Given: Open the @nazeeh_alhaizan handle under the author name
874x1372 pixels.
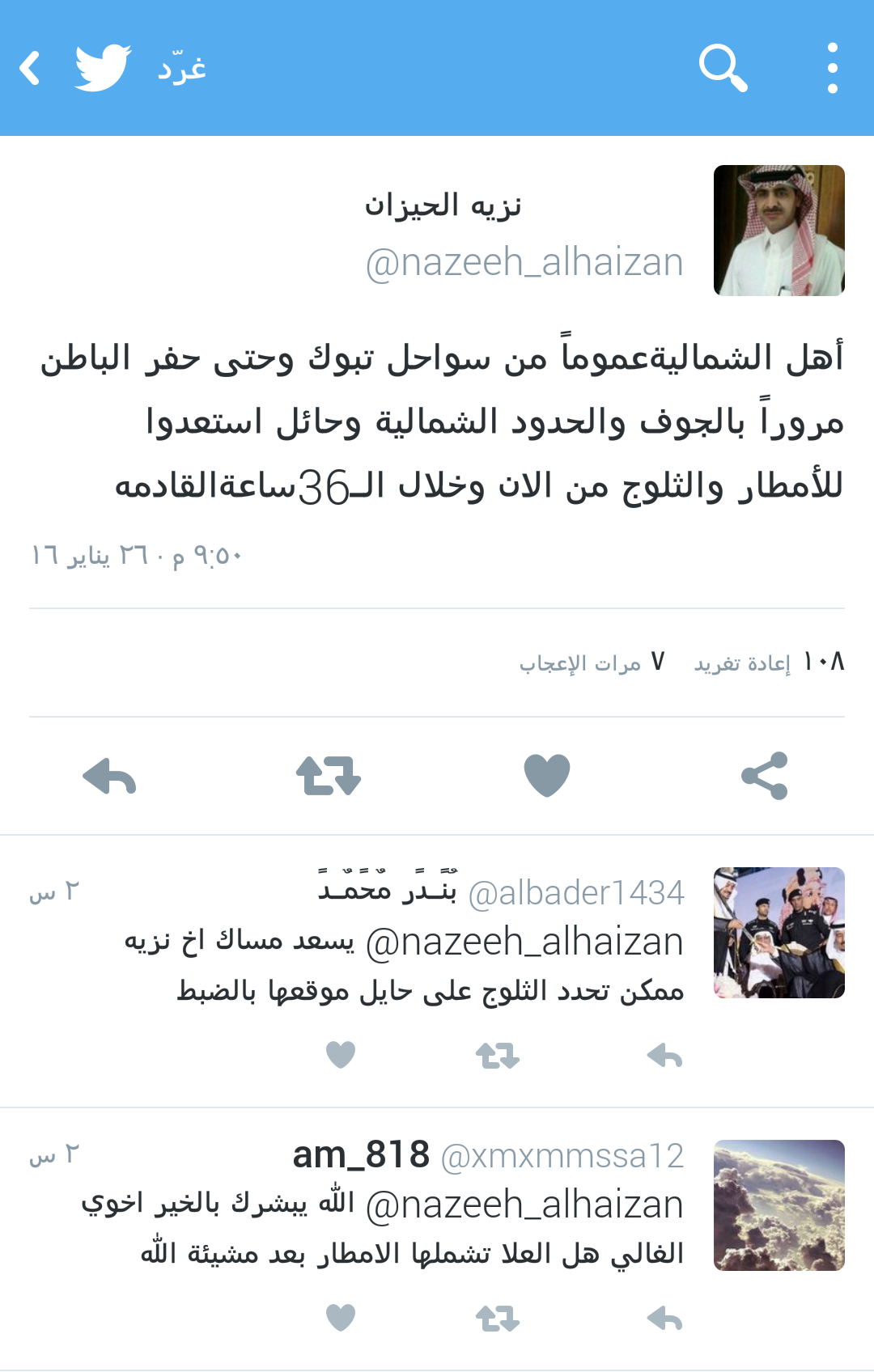Looking at the screenshot, I should [524, 263].
